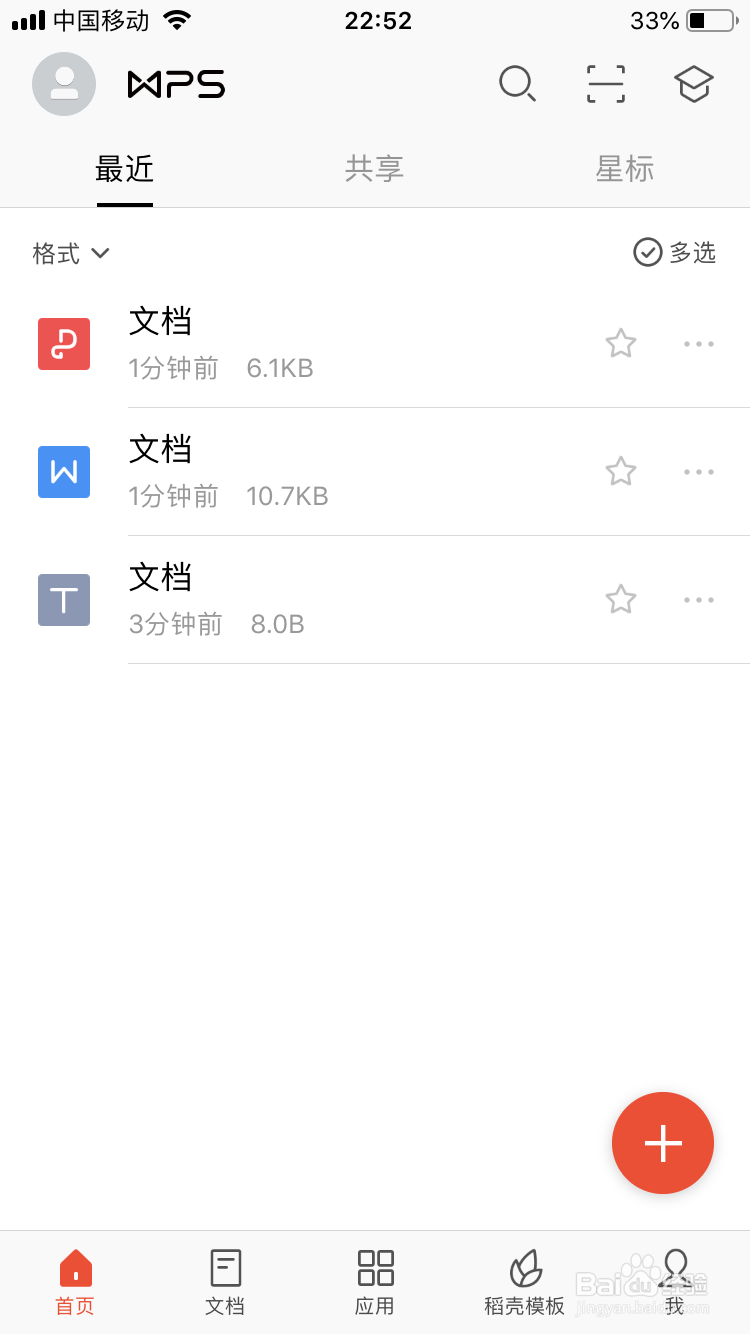Open more options for the 6.1KB document
The image size is (750, 1334).
tap(699, 344)
